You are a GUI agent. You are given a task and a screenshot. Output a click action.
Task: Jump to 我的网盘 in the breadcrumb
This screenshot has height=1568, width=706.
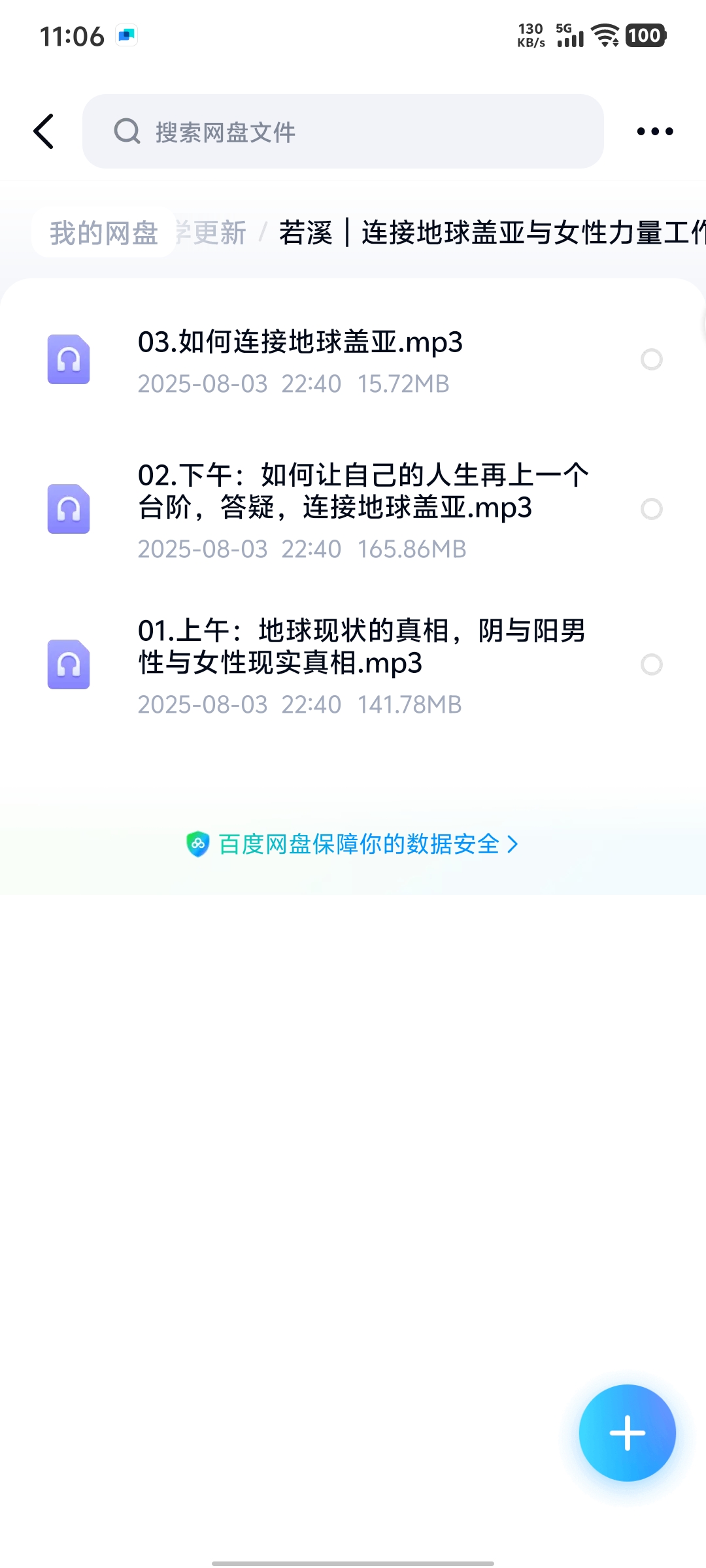104,233
